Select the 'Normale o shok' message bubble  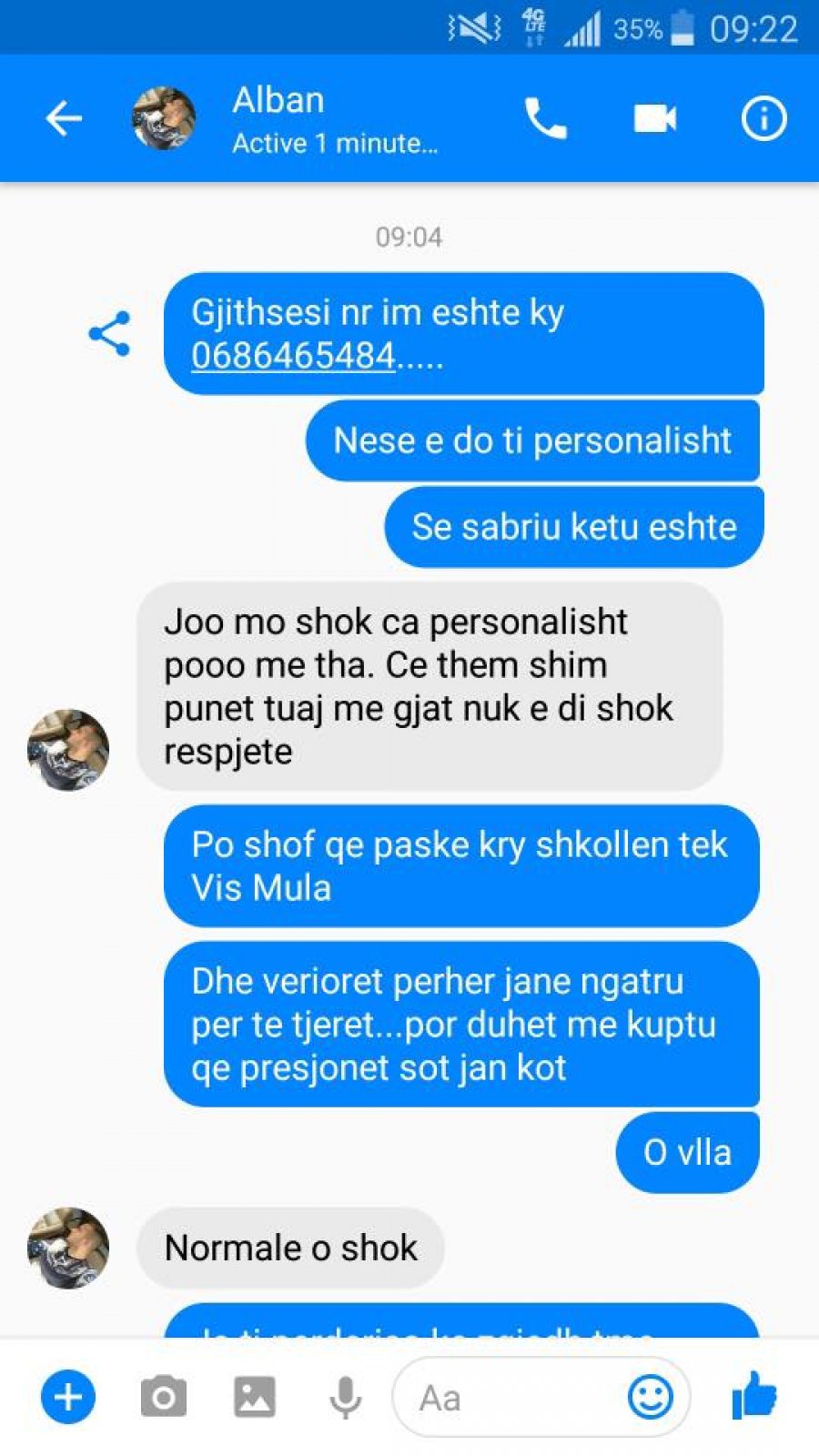(x=289, y=1248)
